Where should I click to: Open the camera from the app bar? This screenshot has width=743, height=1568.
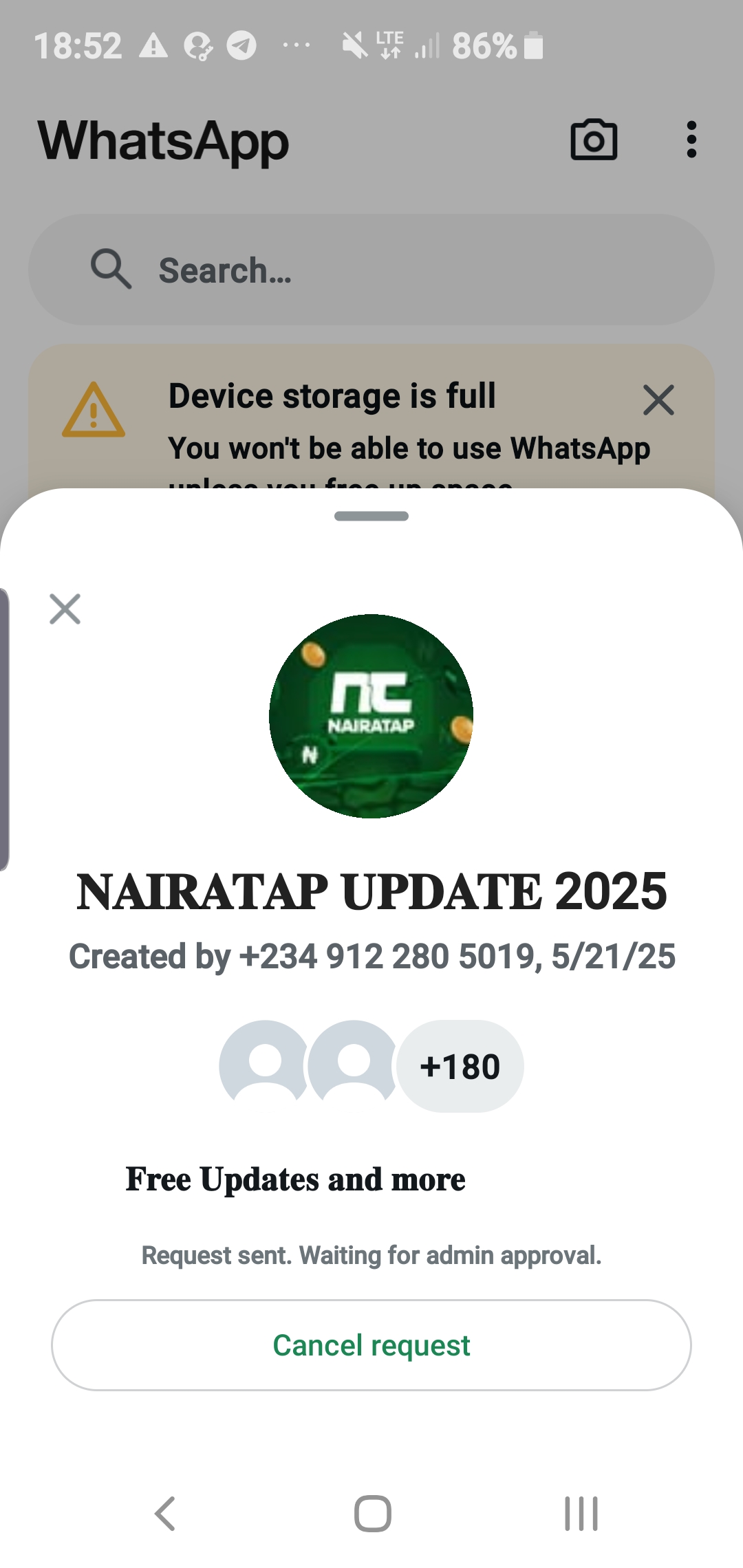[594, 140]
